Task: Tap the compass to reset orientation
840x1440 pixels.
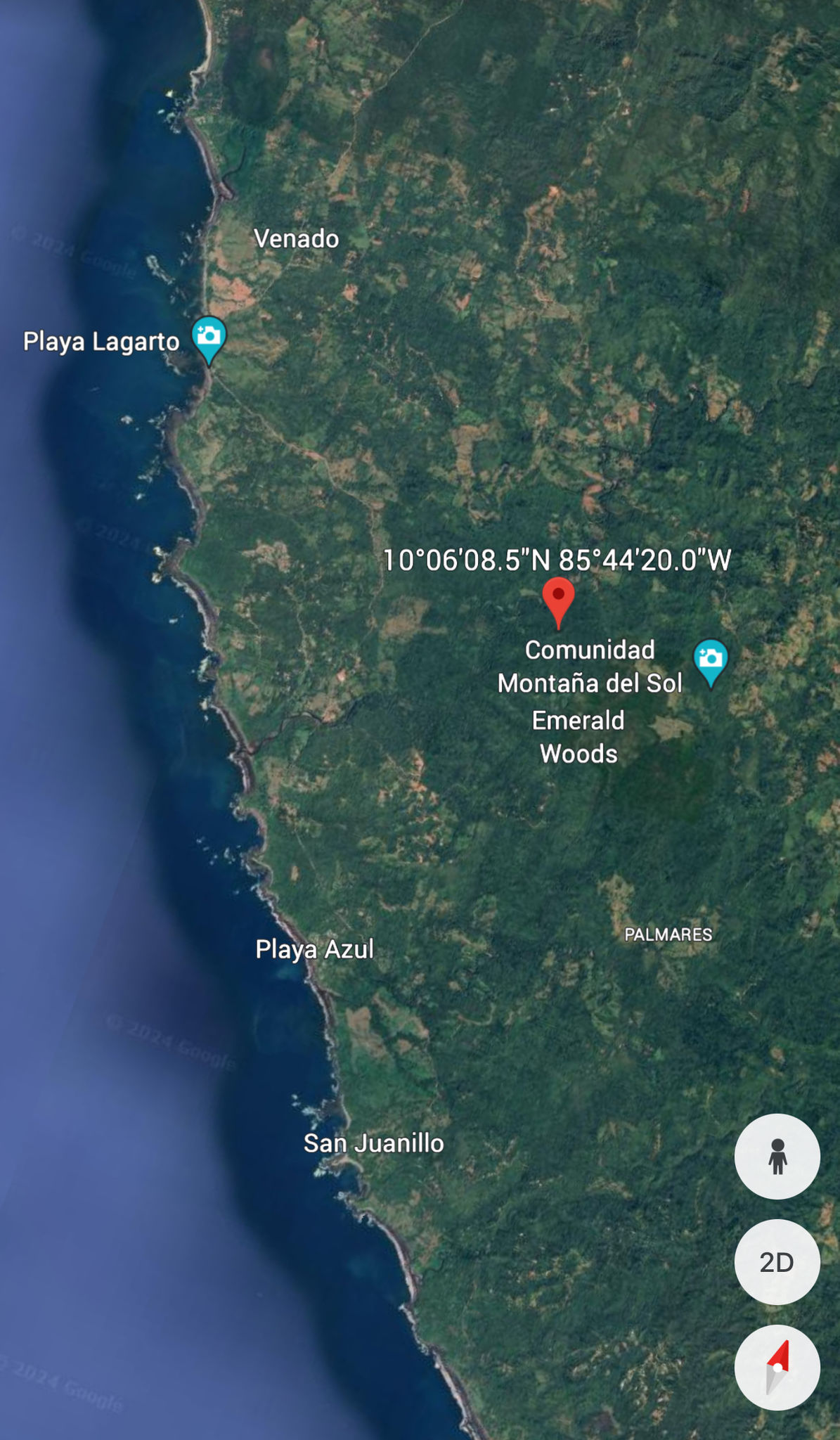Action: 777,1368
